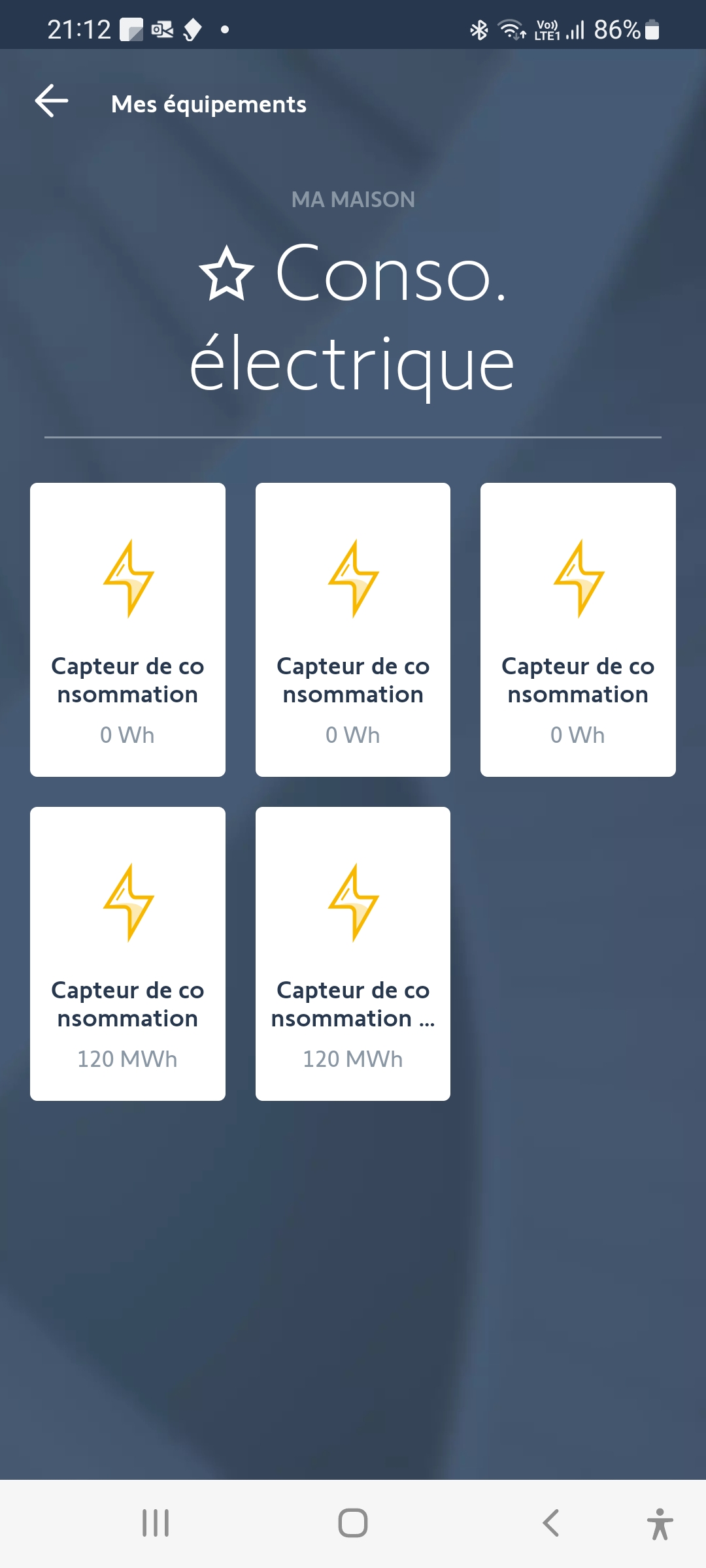
Task: Mark Conso. électrique as favorite with the star
Action: [226, 274]
